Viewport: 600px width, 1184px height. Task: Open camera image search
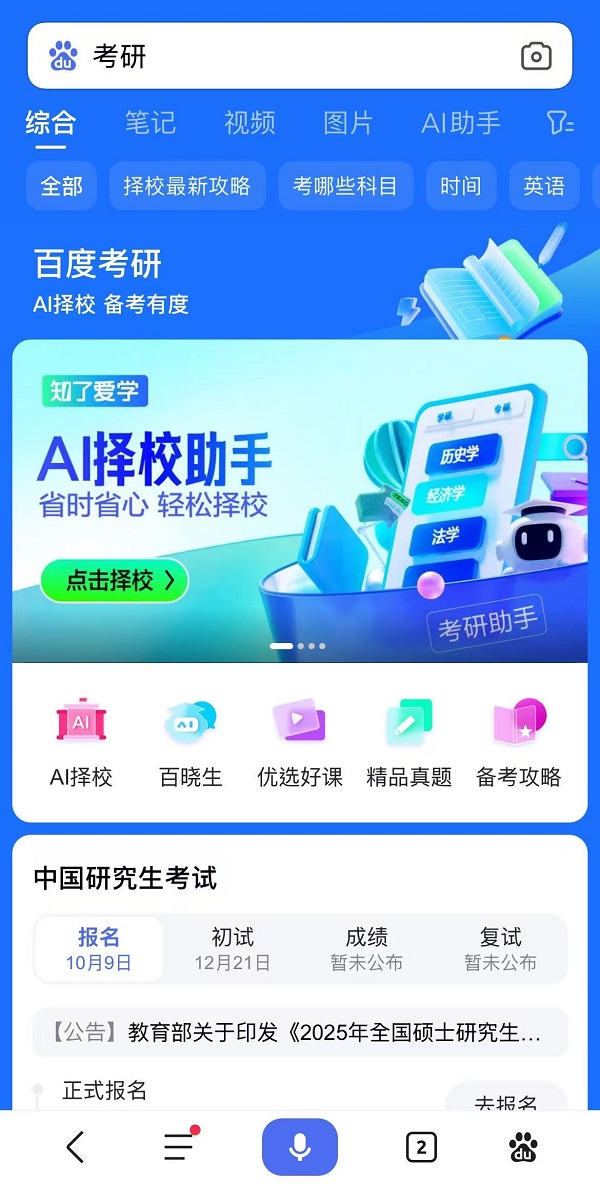pos(536,57)
